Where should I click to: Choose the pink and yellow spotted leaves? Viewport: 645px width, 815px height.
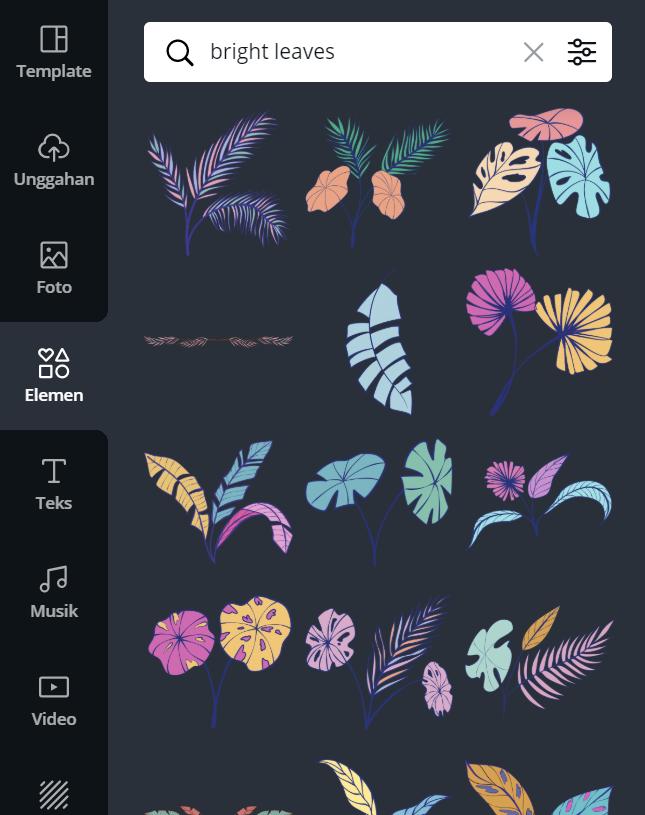218,655
